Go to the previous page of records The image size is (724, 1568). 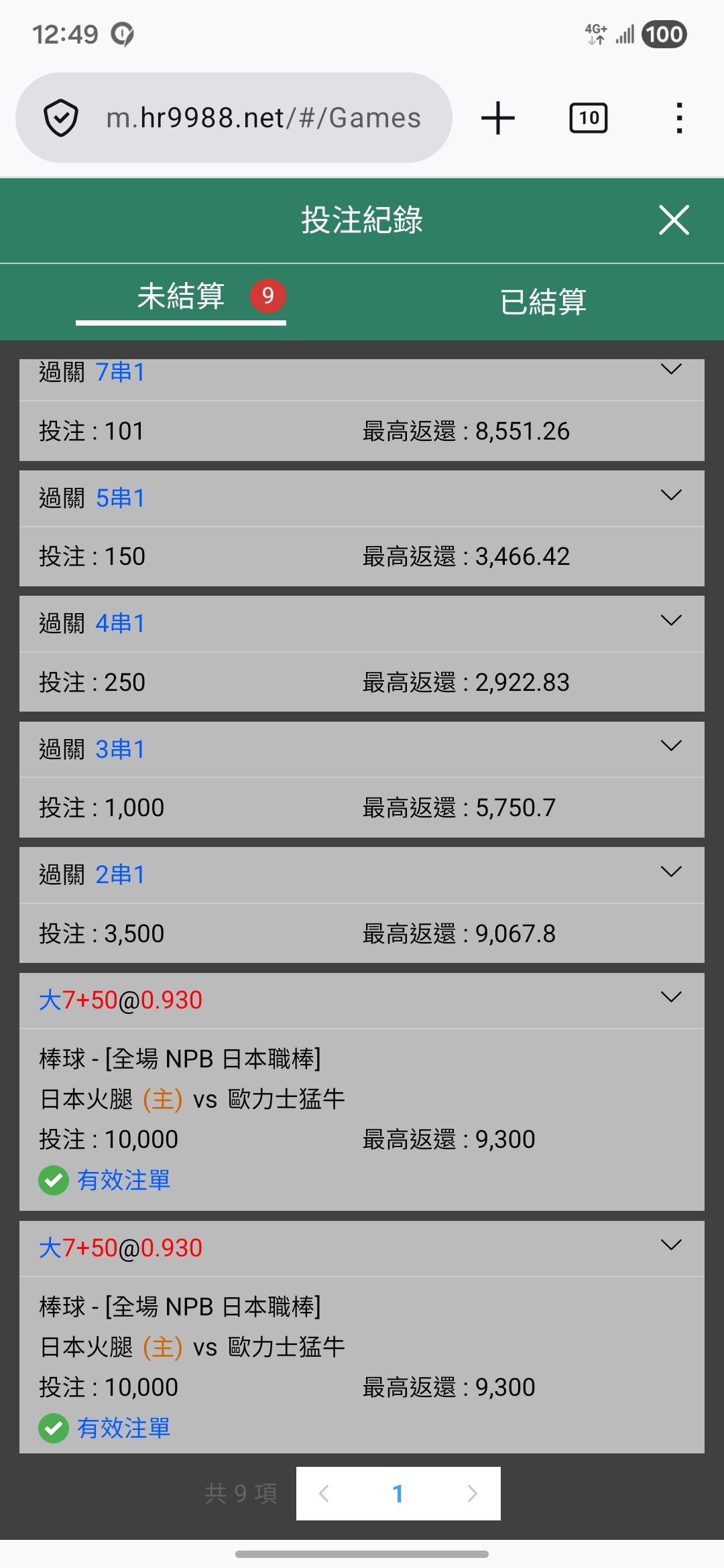click(x=324, y=1494)
